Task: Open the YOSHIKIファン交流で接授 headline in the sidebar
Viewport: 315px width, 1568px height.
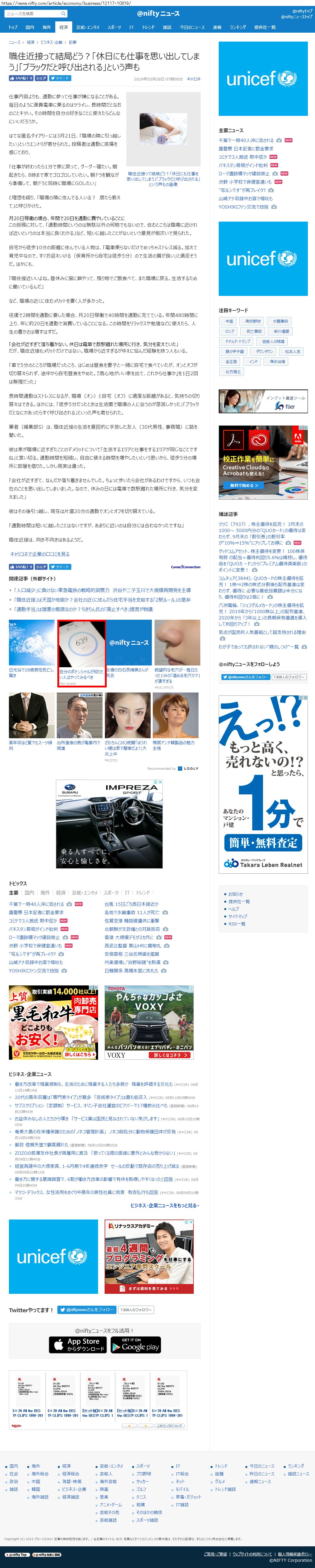Action: [x=244, y=207]
